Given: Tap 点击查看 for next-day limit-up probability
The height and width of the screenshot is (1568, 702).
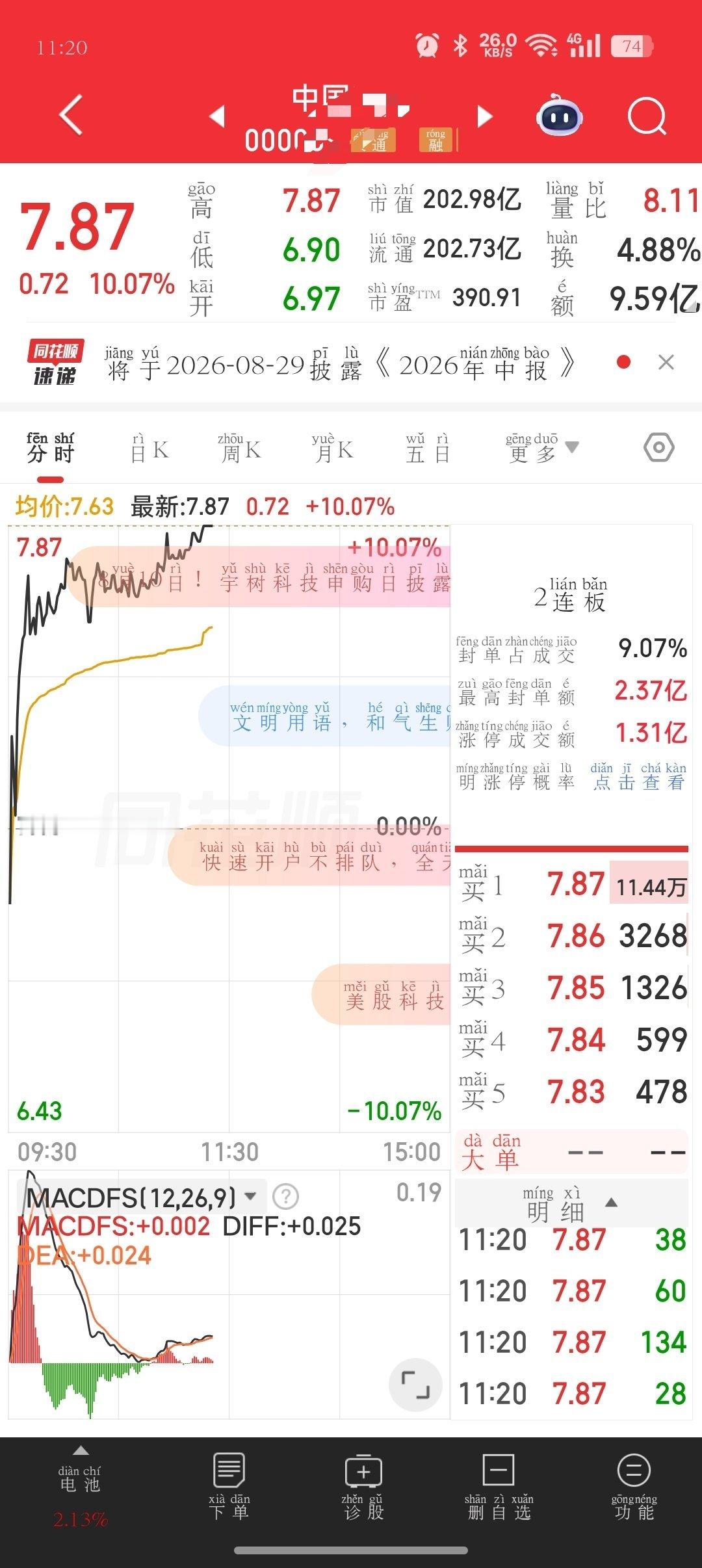Looking at the screenshot, I should (638, 777).
